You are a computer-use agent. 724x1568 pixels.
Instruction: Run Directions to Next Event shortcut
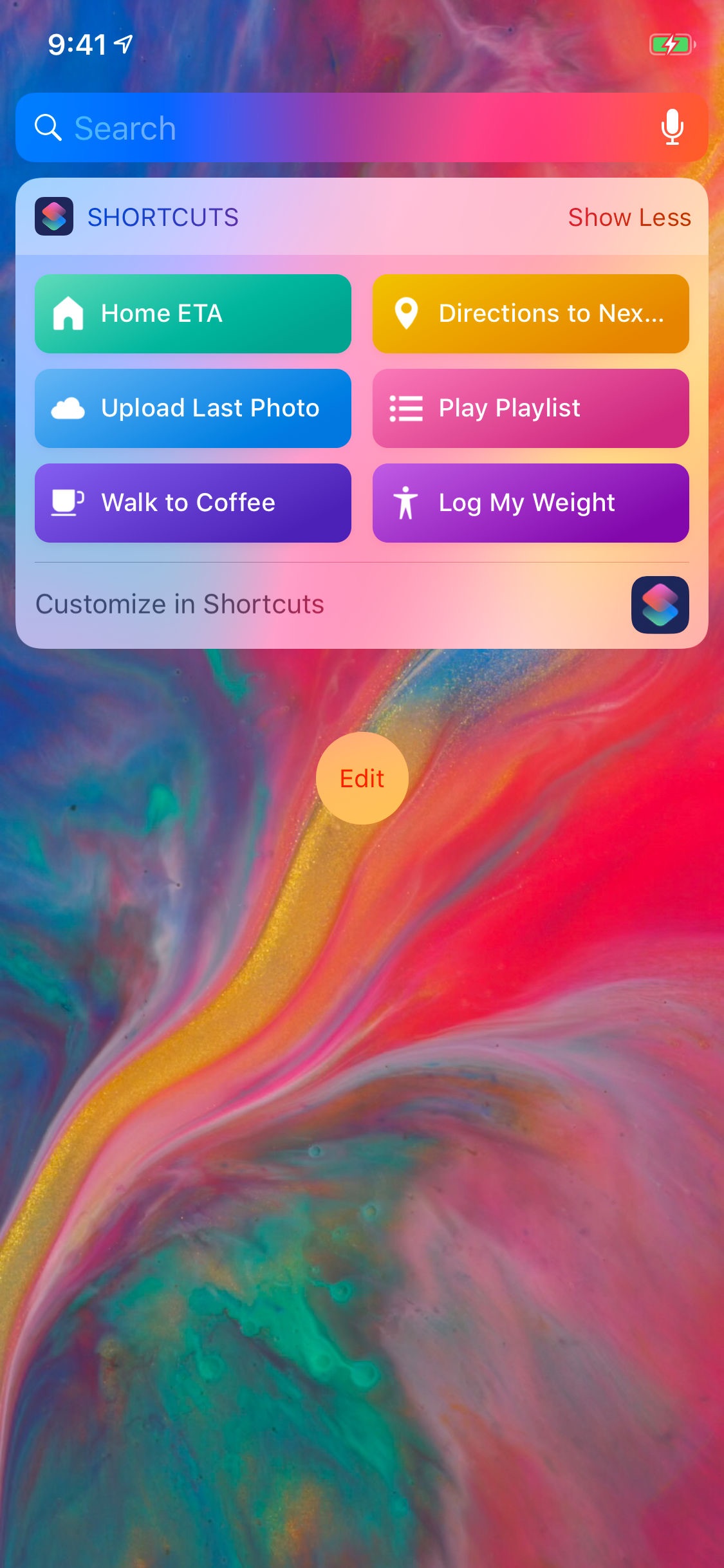tap(530, 313)
